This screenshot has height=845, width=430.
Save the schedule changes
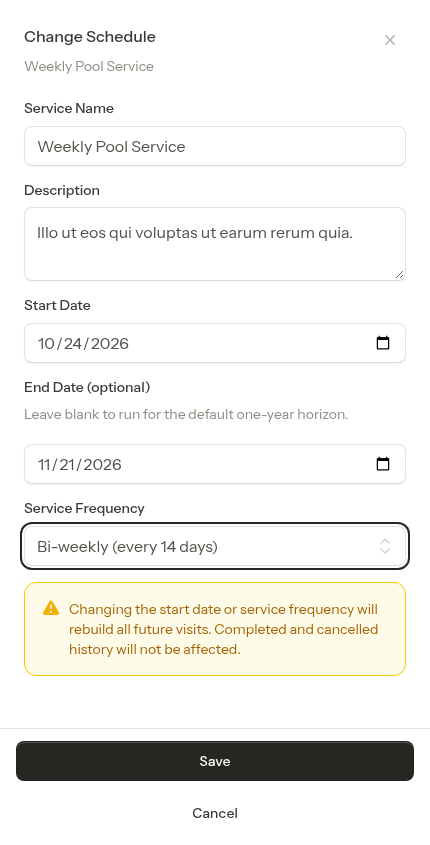coord(214,761)
